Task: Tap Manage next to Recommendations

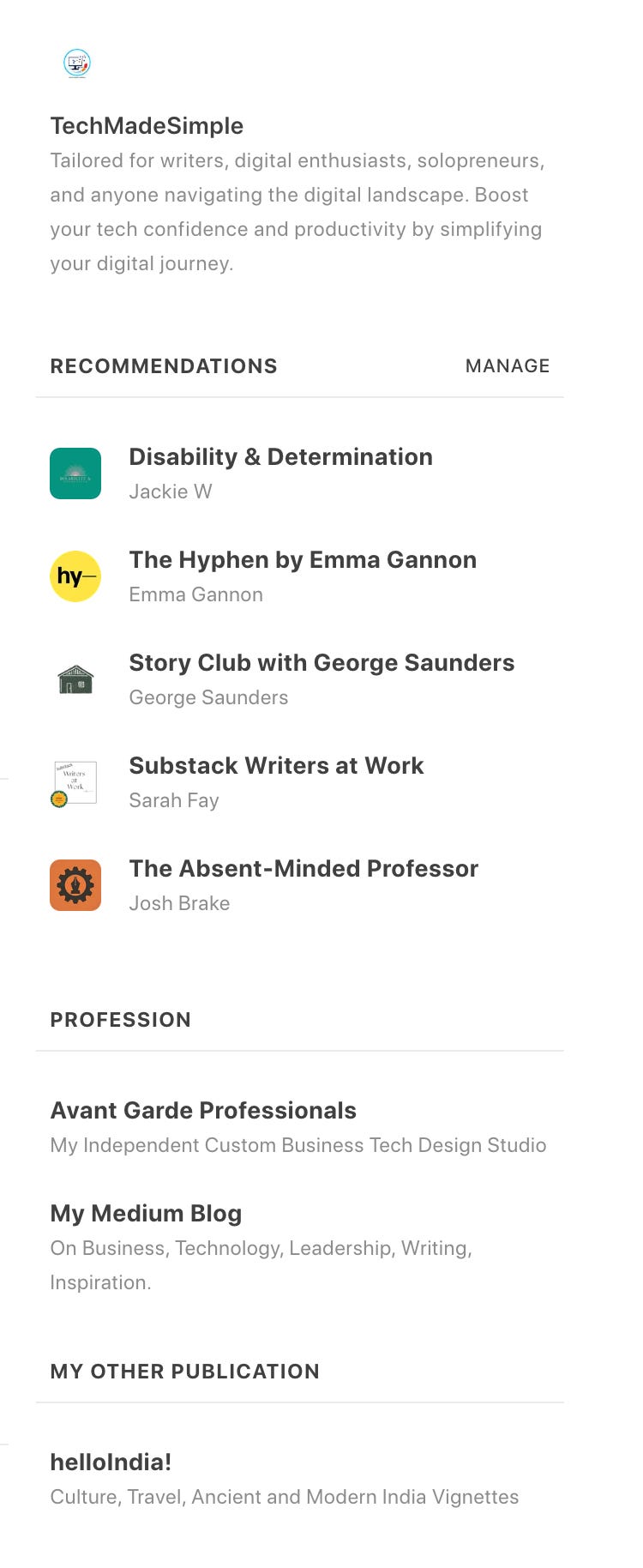Action: coord(507,366)
